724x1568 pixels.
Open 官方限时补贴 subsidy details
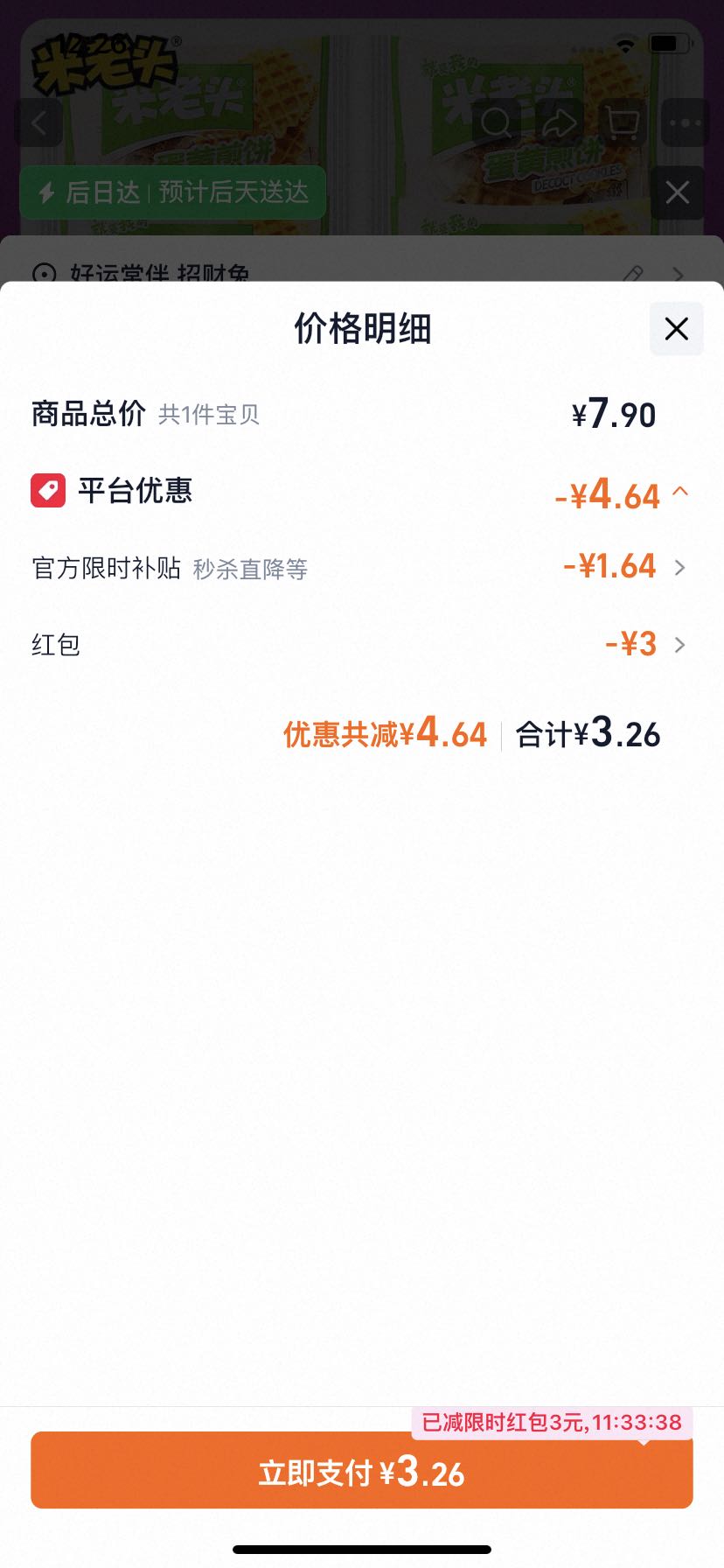coord(361,568)
